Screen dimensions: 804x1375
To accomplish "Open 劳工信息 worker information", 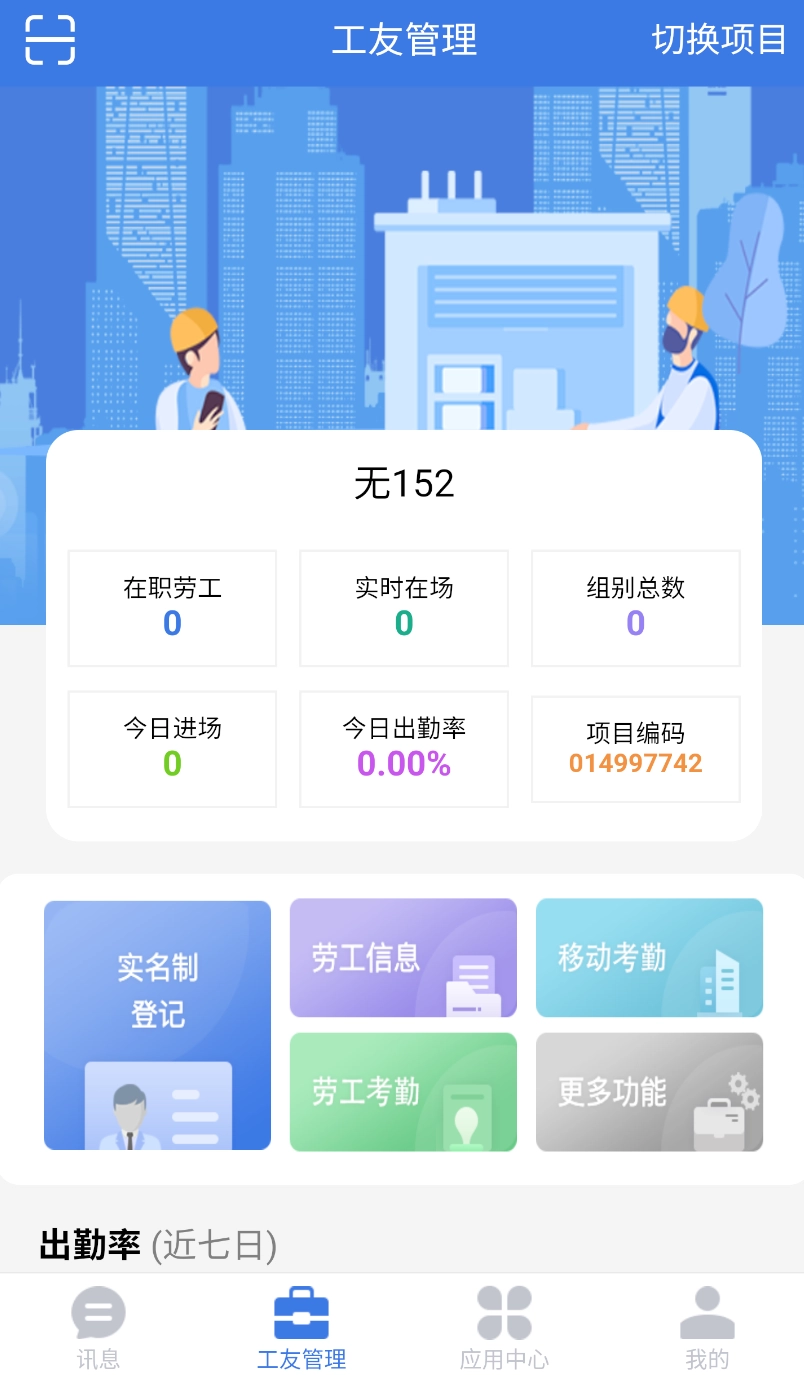I will point(403,957).
